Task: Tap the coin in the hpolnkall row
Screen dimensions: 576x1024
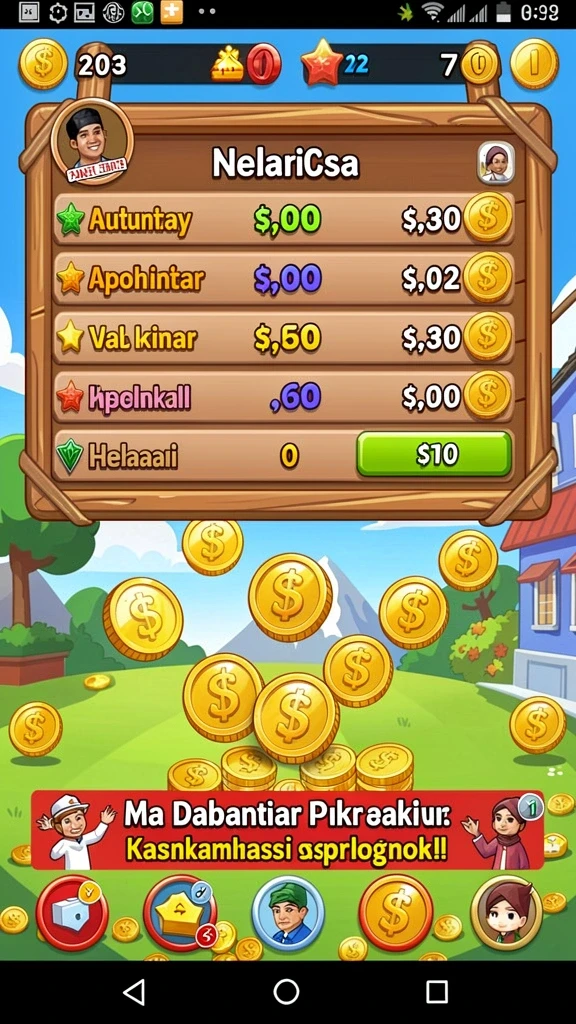Action: click(488, 395)
